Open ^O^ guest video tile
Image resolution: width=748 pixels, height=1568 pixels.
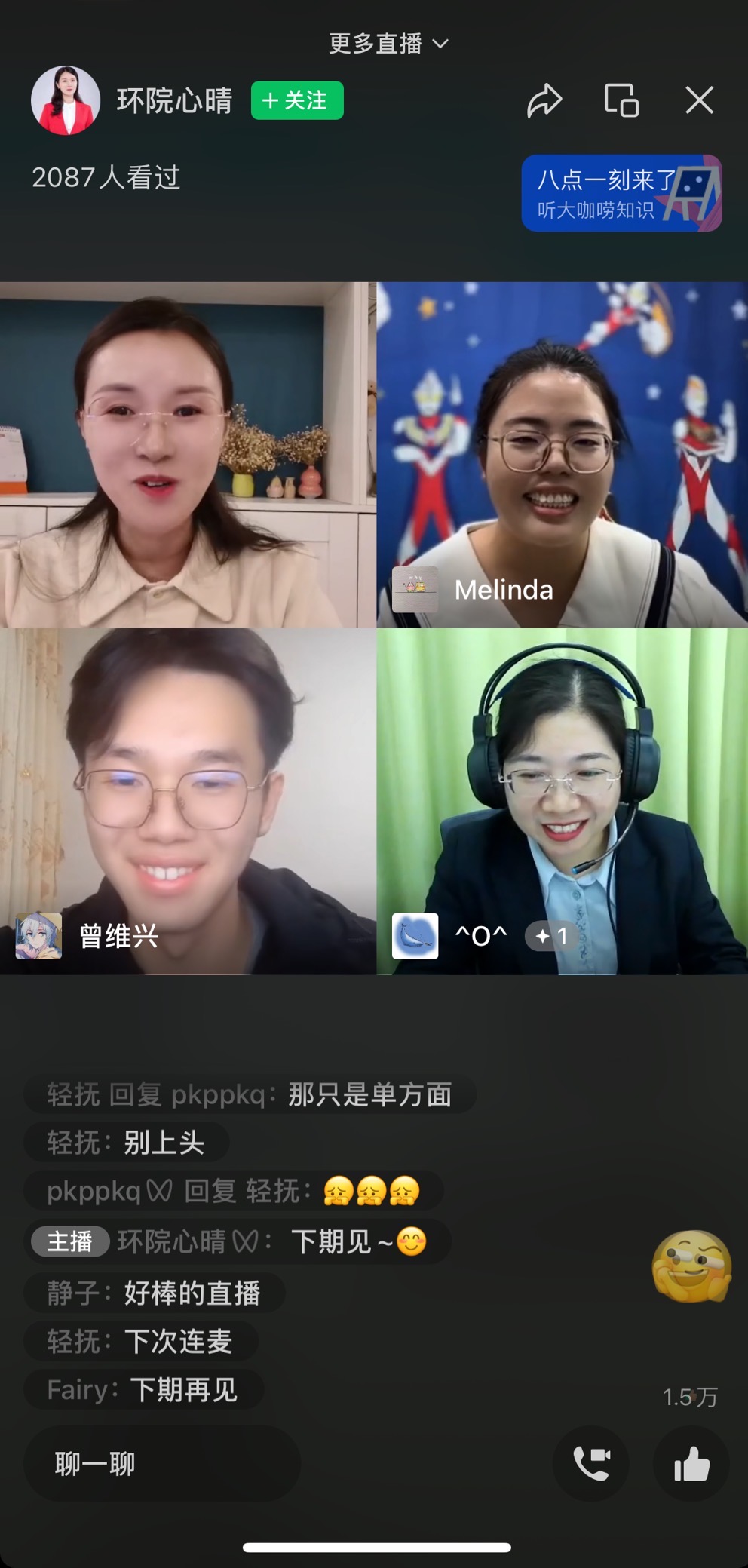pyautogui.click(x=562, y=801)
